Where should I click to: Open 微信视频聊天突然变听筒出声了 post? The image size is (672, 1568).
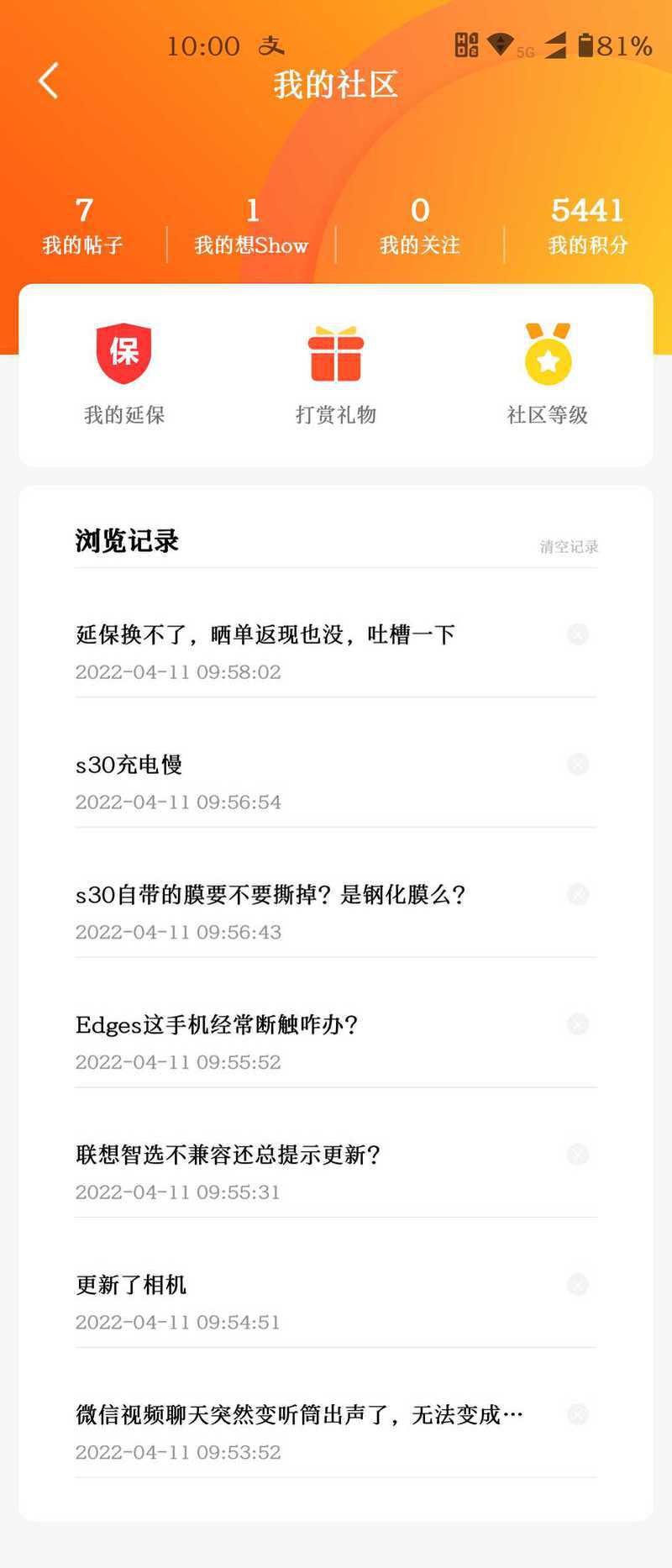[298, 1416]
